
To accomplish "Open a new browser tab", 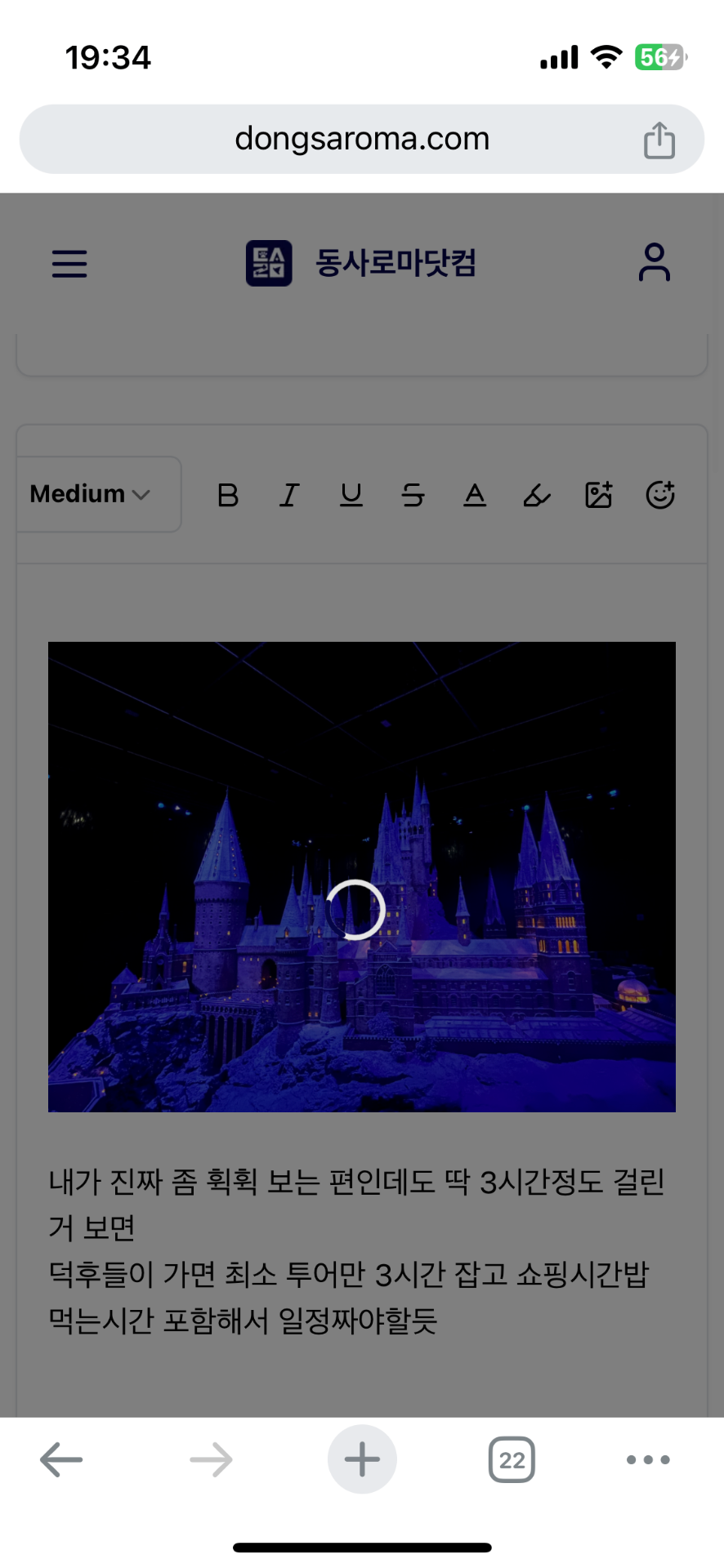I will coord(362,1459).
